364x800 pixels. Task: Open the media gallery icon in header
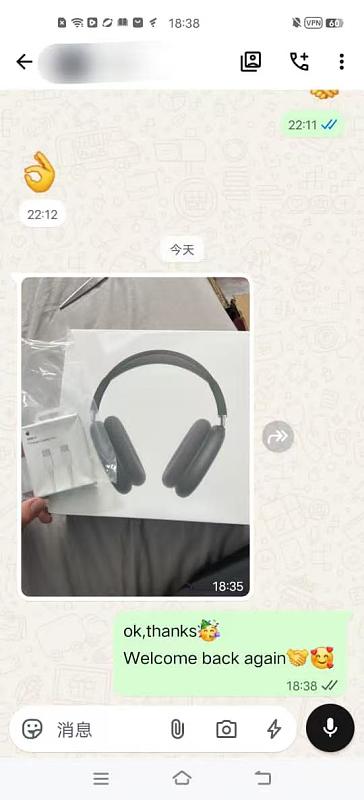click(251, 62)
